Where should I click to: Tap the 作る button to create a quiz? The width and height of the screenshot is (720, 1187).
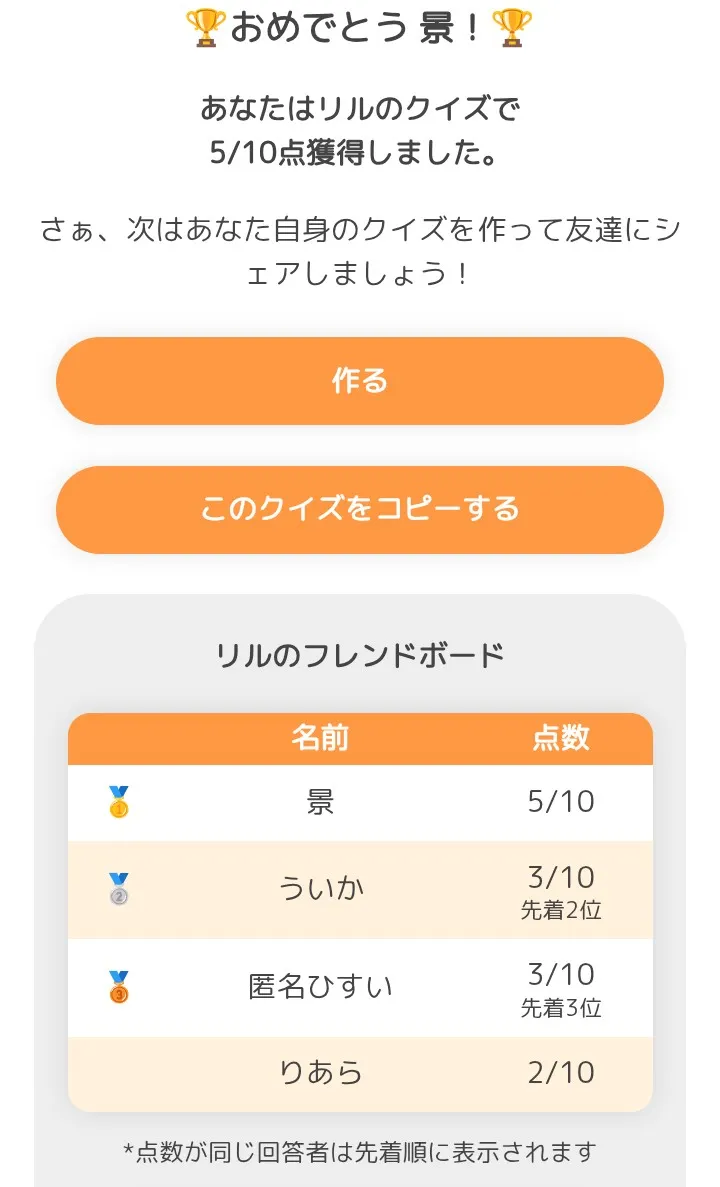tap(360, 381)
